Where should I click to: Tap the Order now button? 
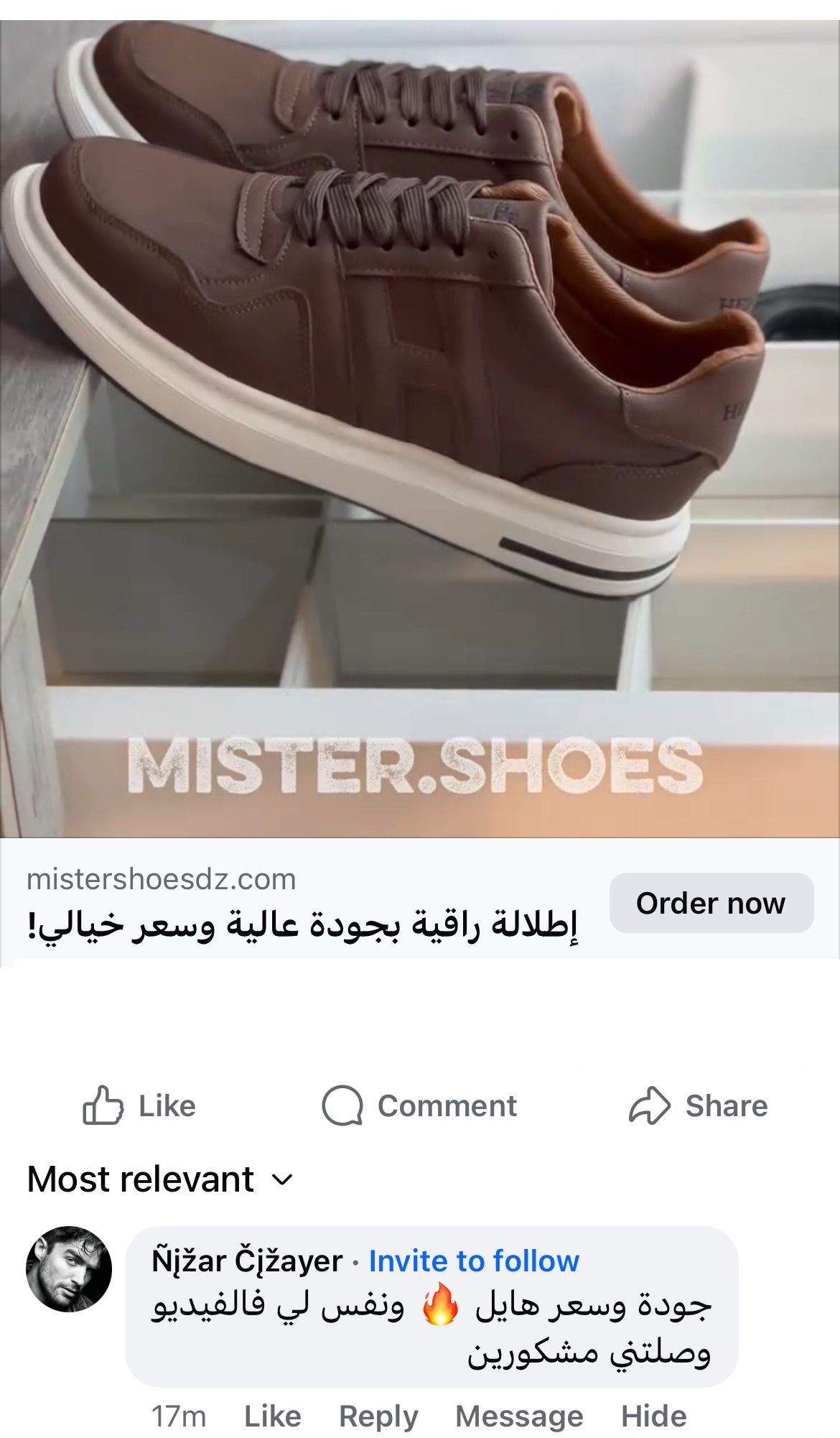(x=711, y=903)
